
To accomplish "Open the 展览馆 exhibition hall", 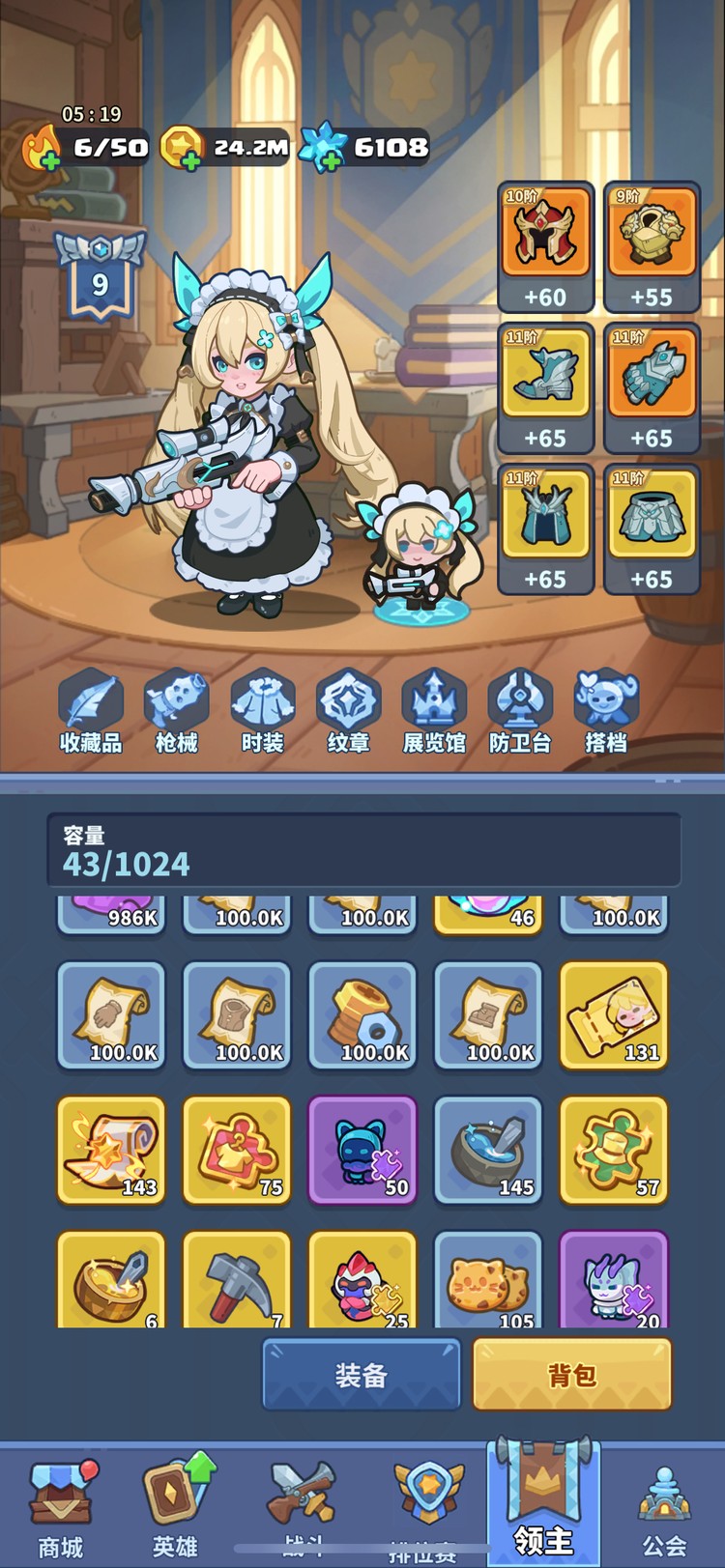I will [434, 710].
